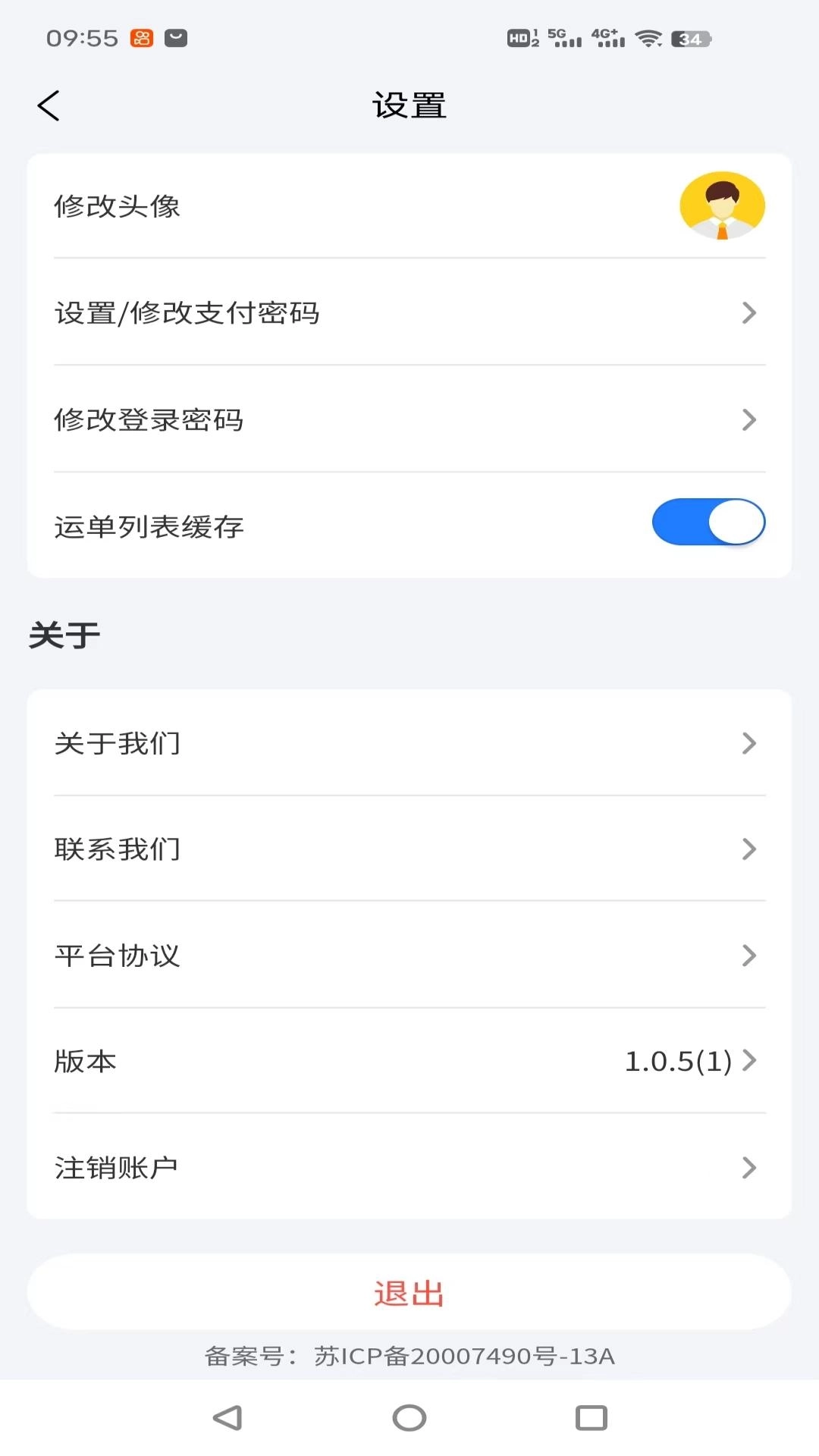The height and width of the screenshot is (1456, 819).
Task: Enable the blue toggle switch again
Action: click(708, 522)
